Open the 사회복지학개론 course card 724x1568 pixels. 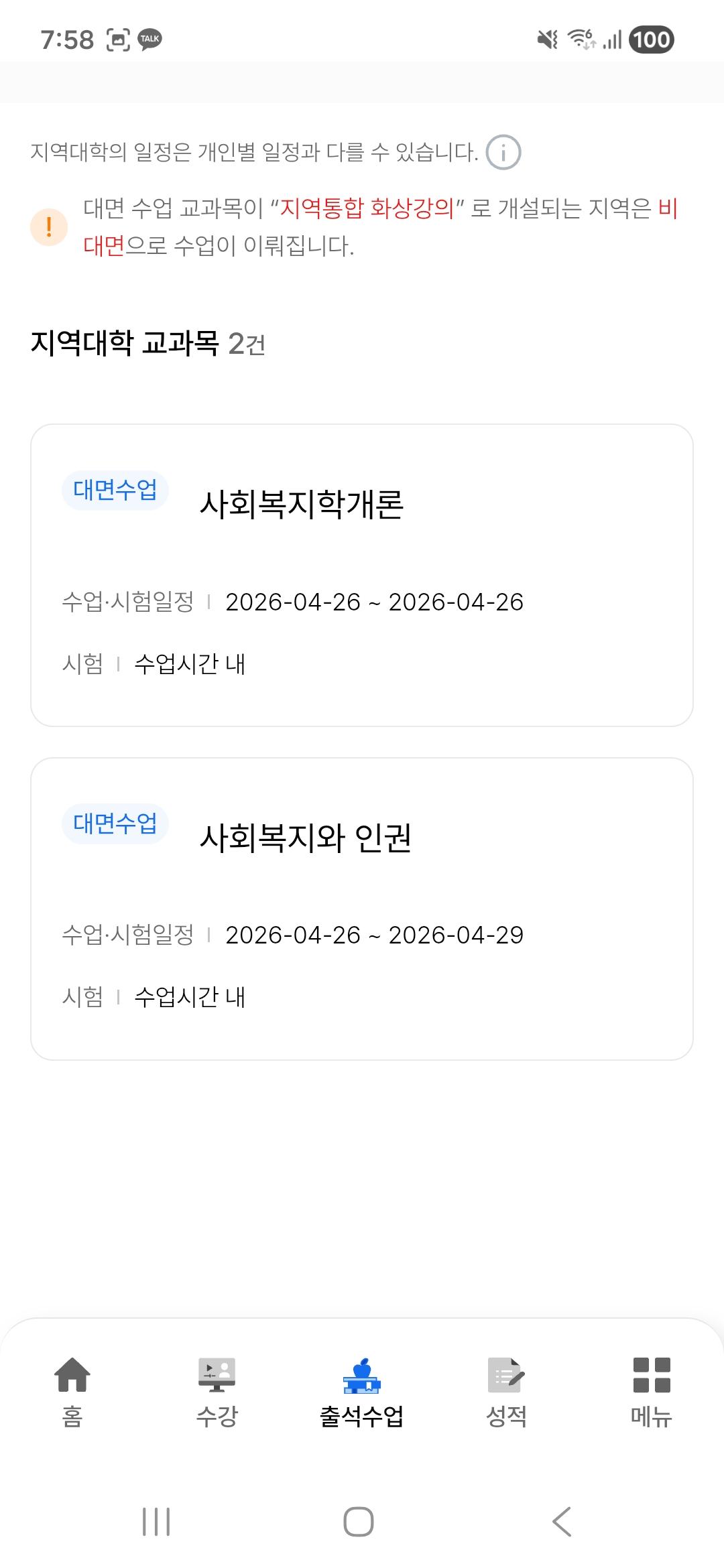[361, 573]
